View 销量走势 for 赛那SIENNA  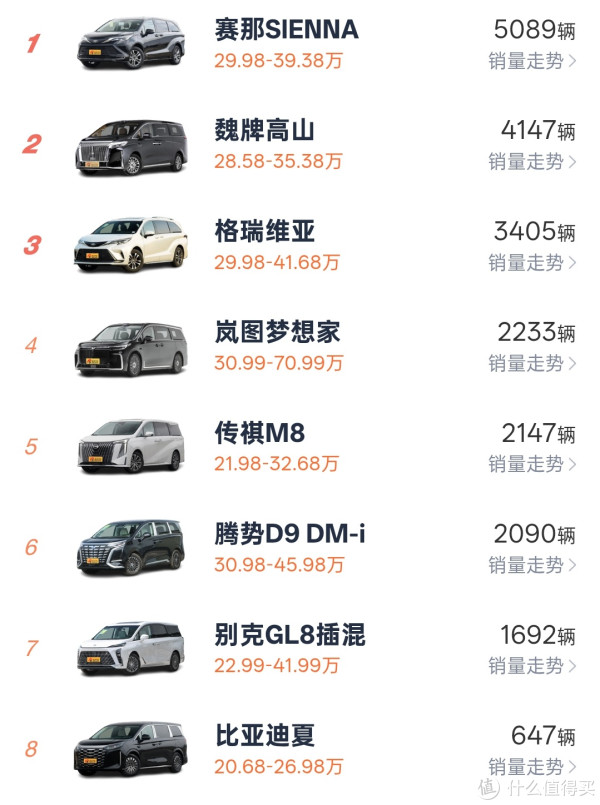532,61
